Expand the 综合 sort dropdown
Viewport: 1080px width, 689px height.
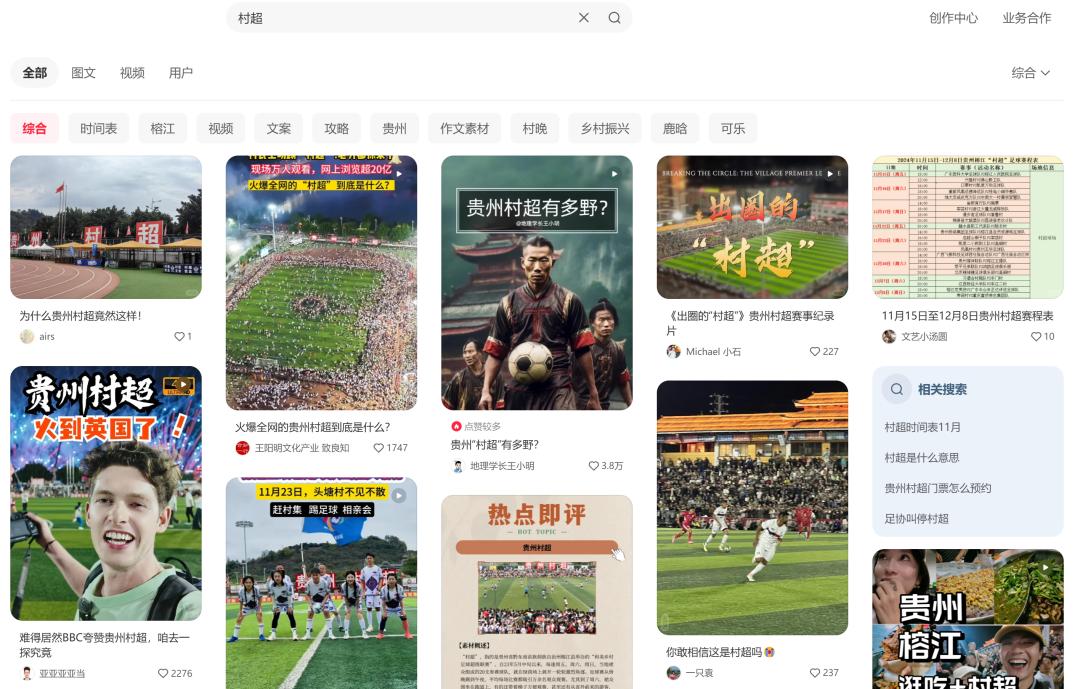pos(1030,73)
